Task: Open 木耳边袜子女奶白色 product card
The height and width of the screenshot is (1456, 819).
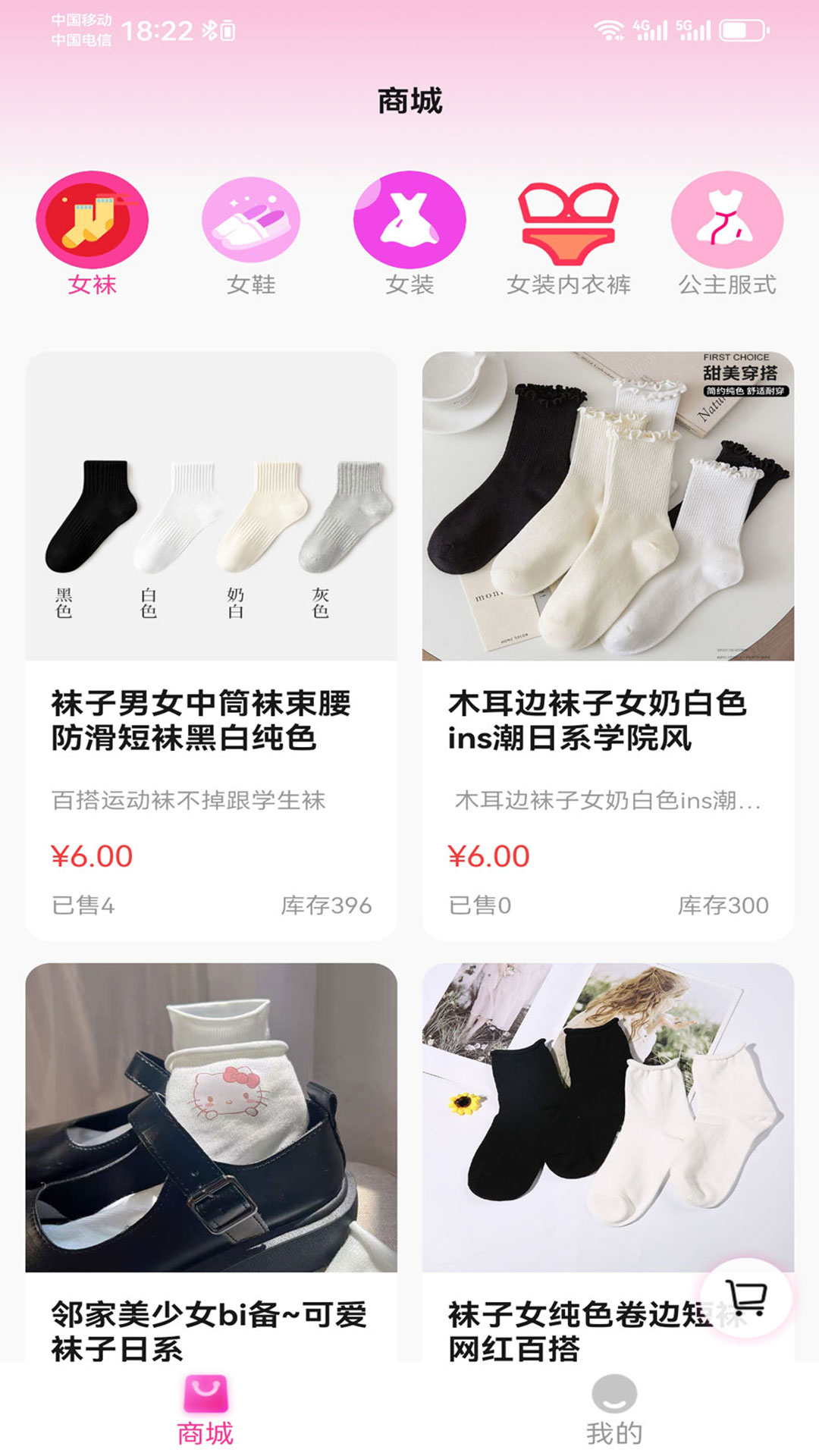Action: (607, 645)
